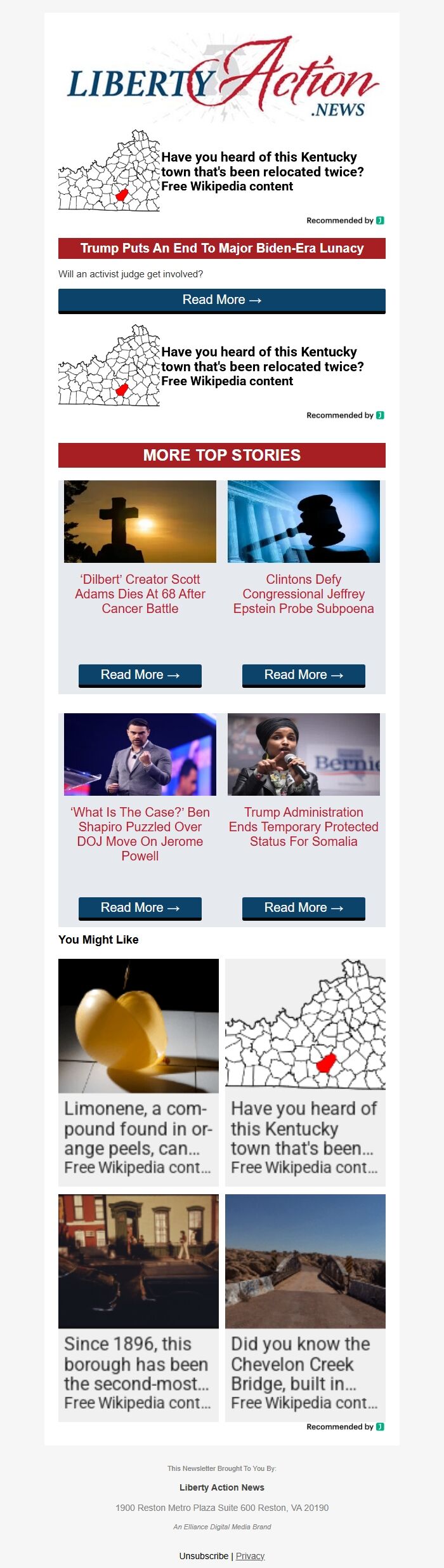Read more on Somalia protected status ending
Viewport: 444px width, 1568px height.
(x=304, y=907)
